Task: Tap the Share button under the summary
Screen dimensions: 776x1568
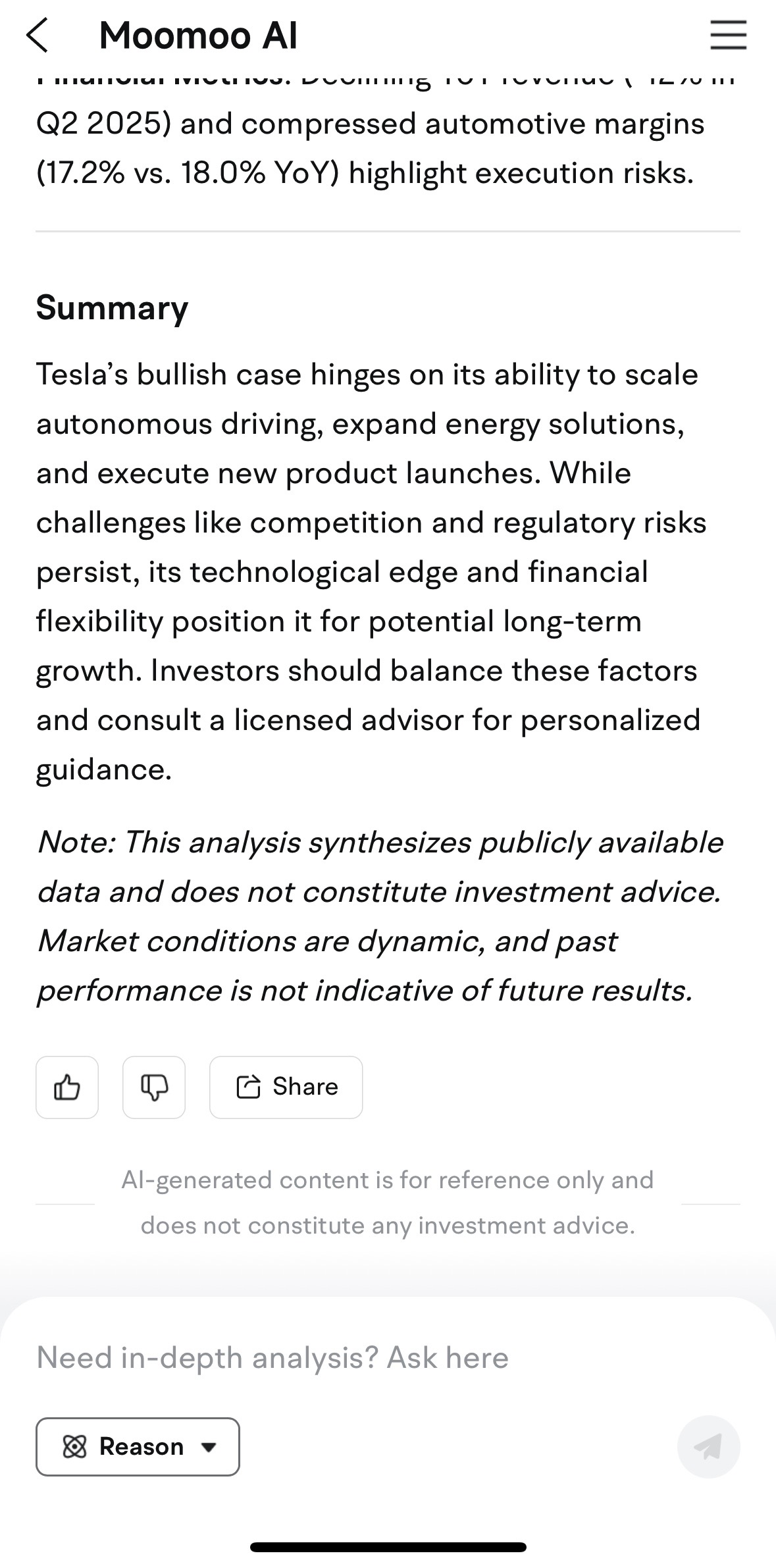Action: [286, 1086]
